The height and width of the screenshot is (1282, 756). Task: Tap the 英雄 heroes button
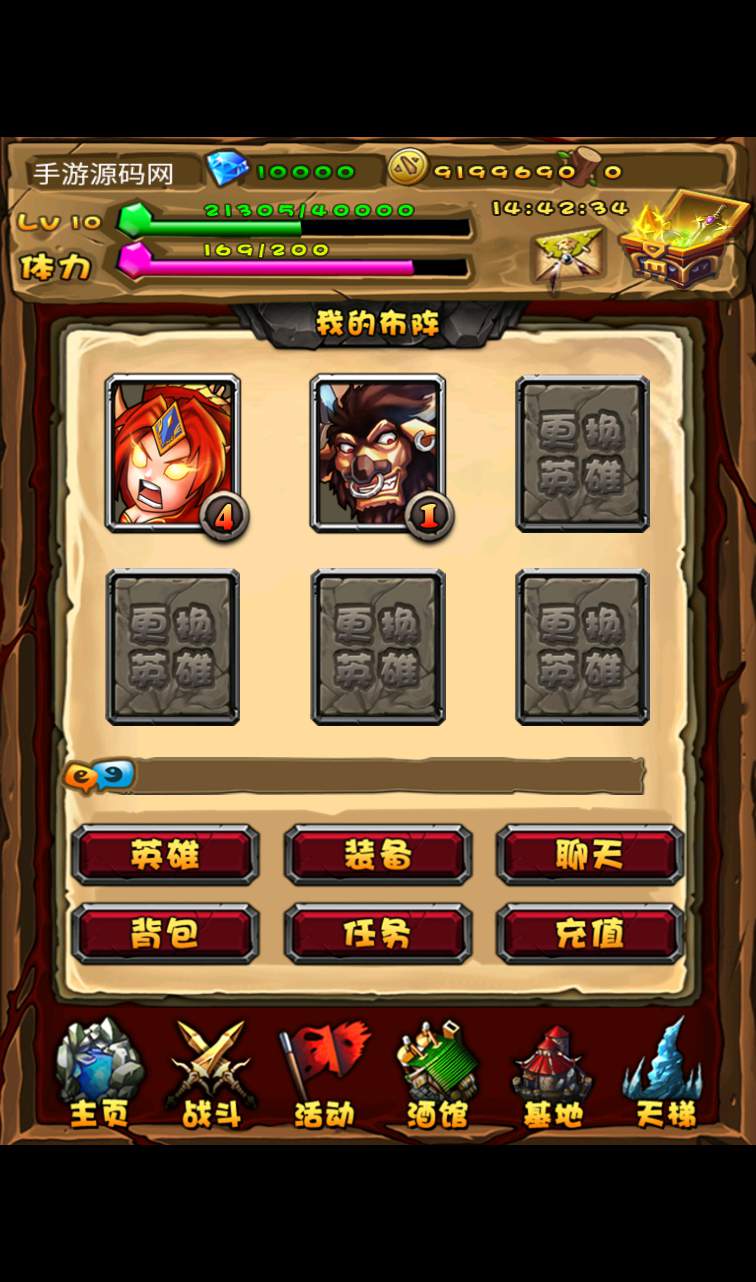(165, 854)
